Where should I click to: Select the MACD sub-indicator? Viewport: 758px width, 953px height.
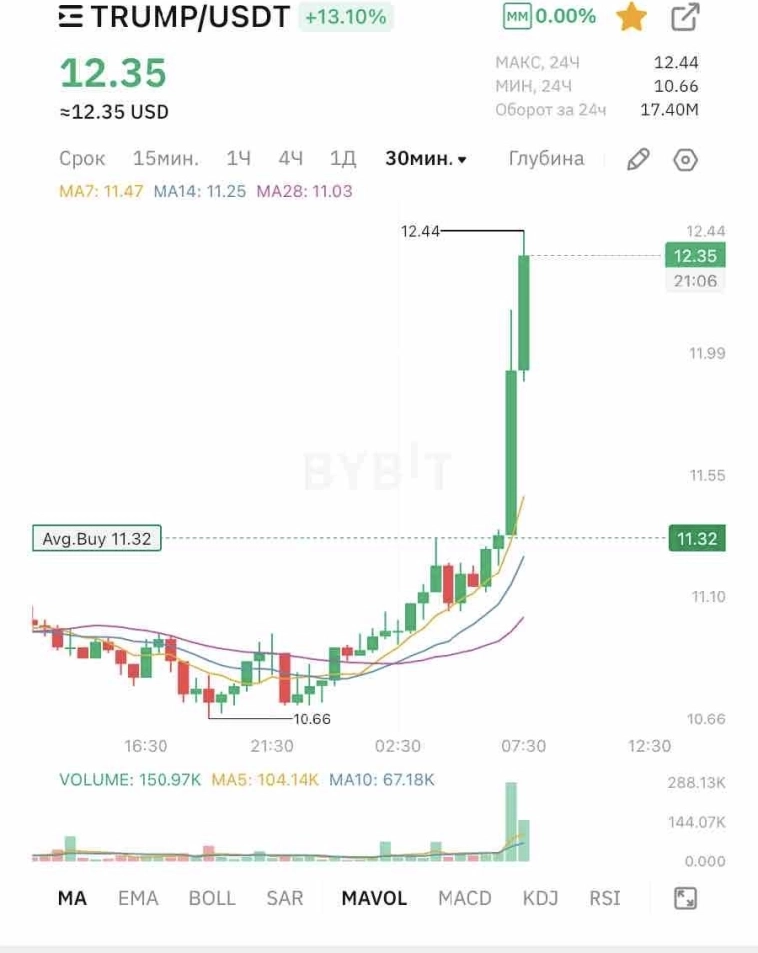point(465,898)
